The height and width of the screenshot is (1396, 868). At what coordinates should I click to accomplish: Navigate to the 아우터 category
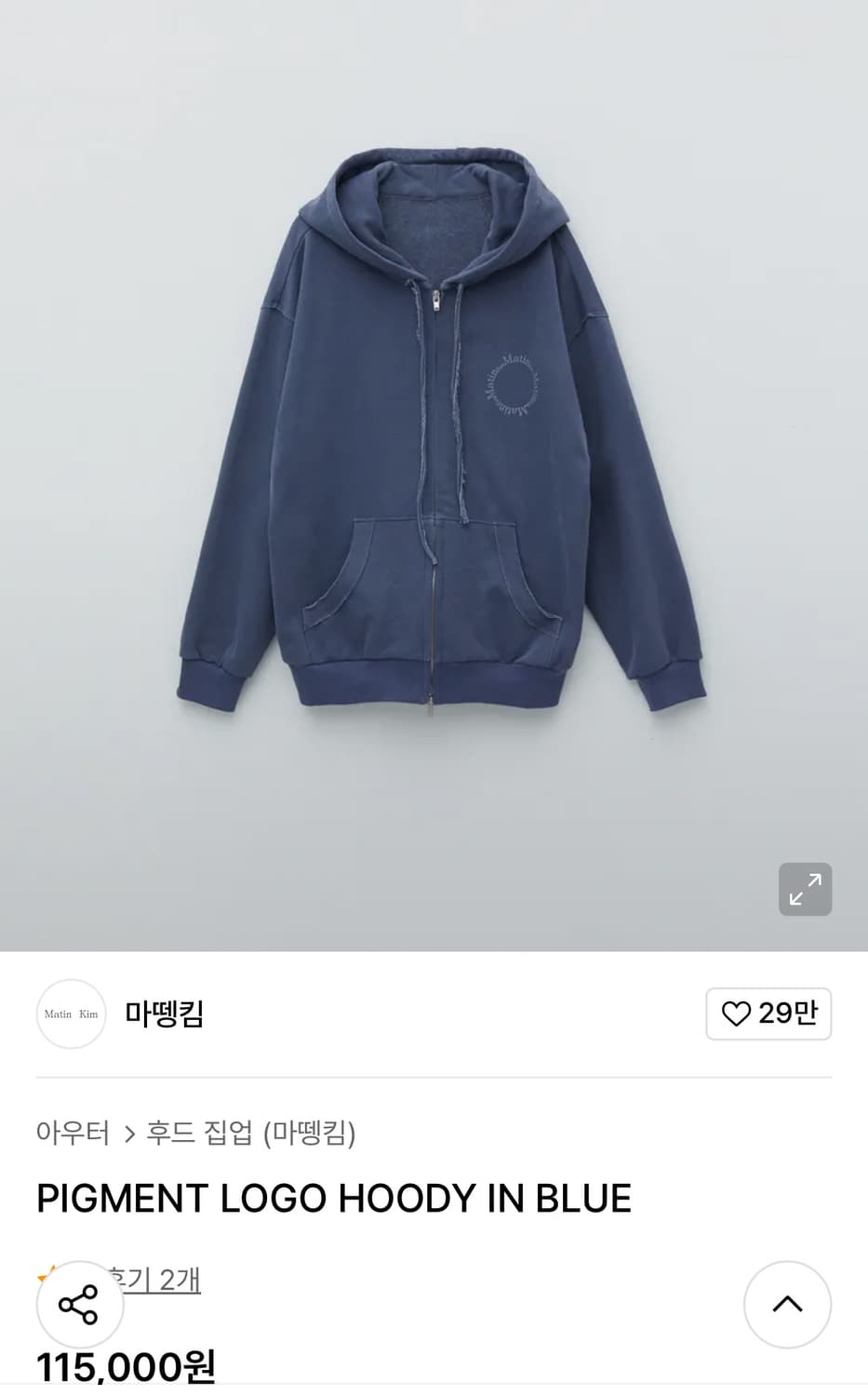pyautogui.click(x=73, y=1134)
